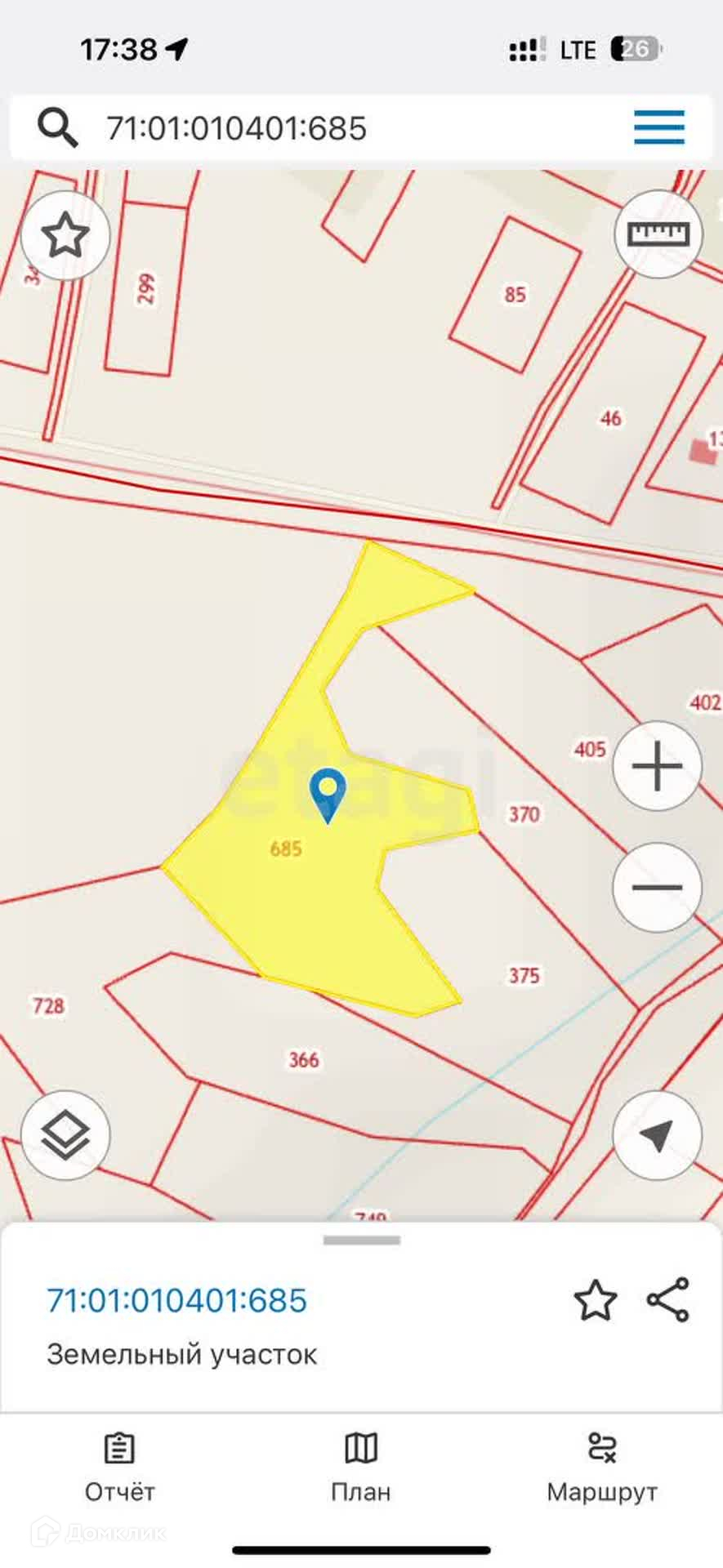Build a route via Маршрут
Screen dimensions: 723x1568
tap(602, 1467)
